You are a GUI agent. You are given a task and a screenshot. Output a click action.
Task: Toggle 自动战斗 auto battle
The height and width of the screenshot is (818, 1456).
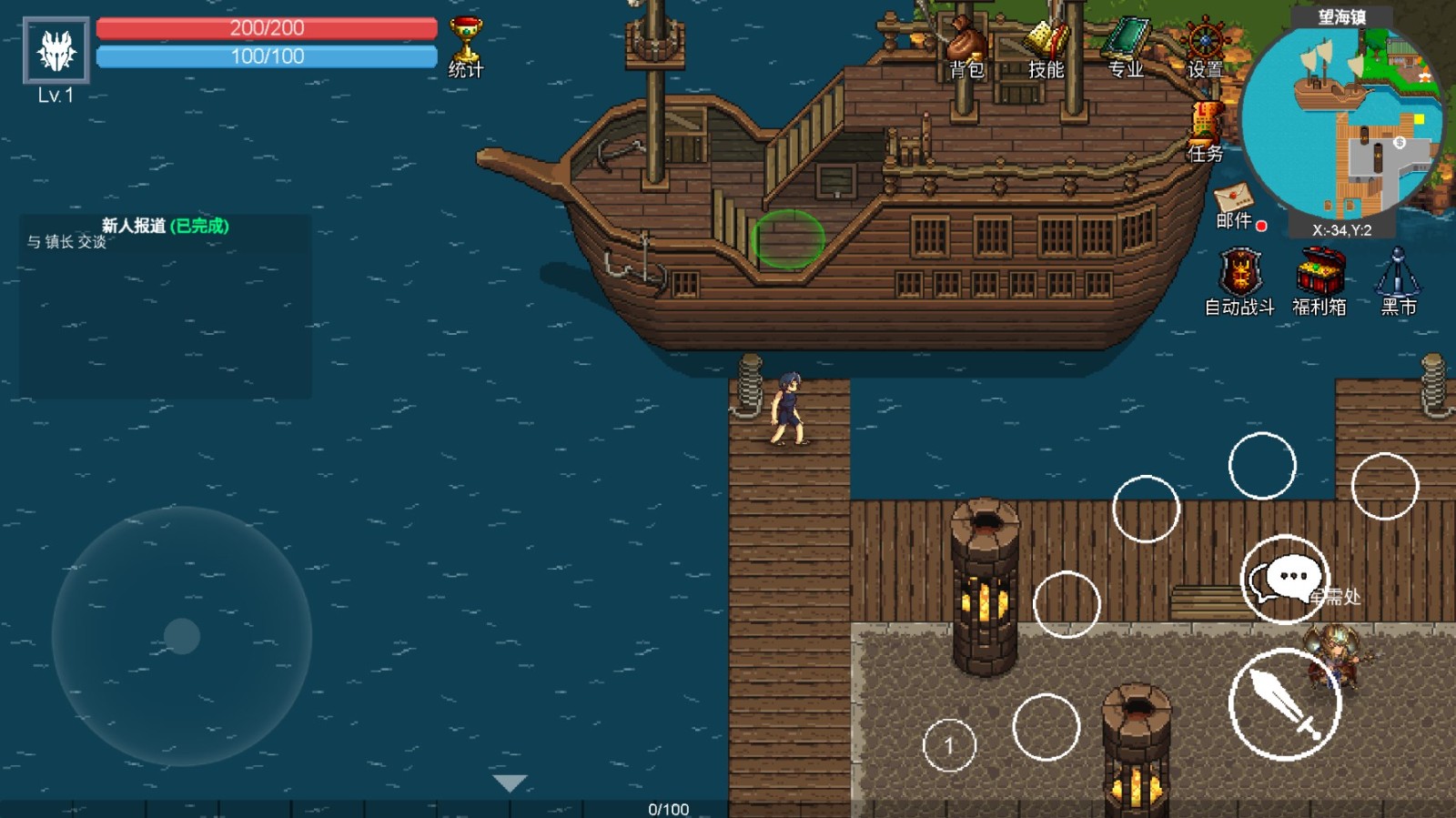click(x=1239, y=280)
